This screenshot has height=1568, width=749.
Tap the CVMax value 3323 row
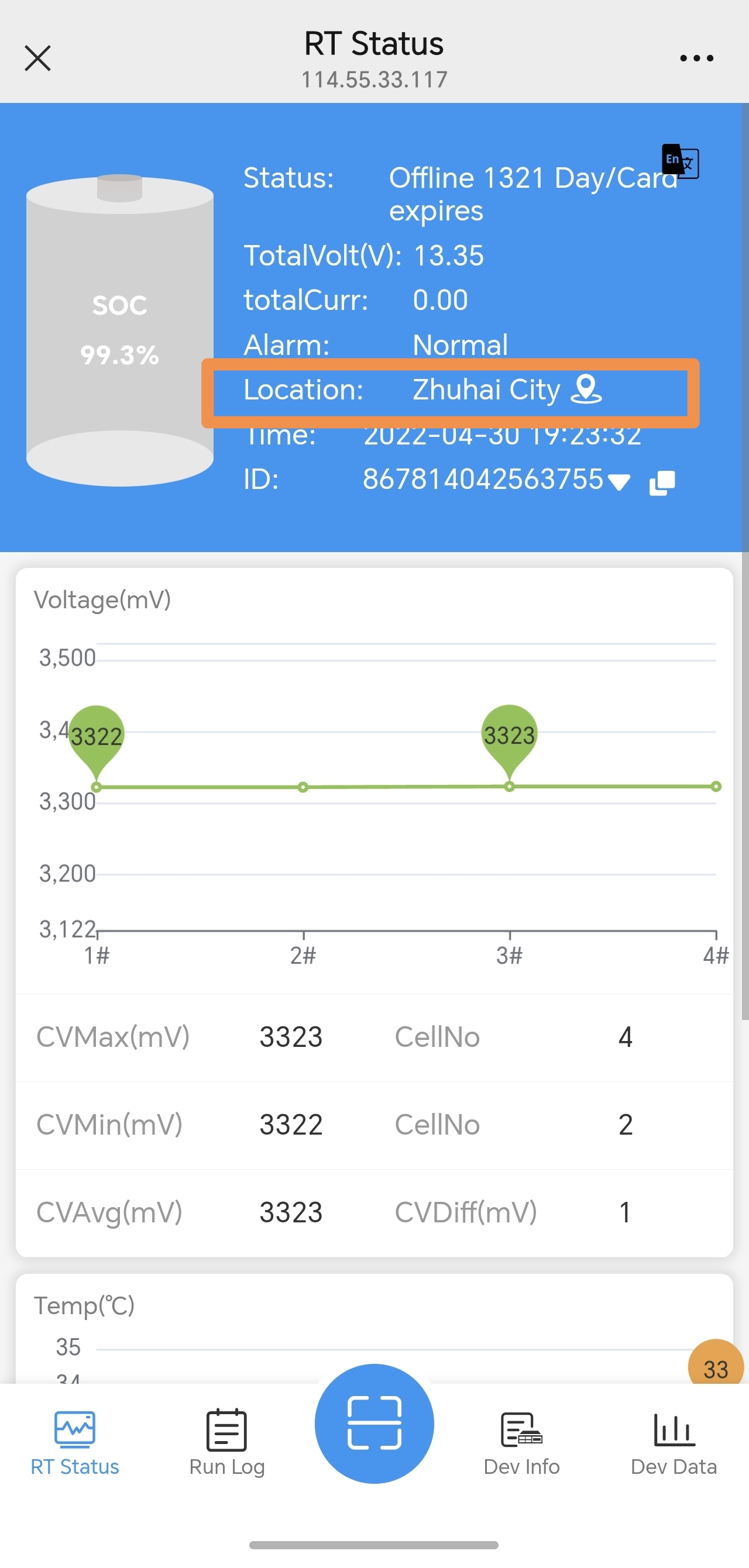(290, 1036)
